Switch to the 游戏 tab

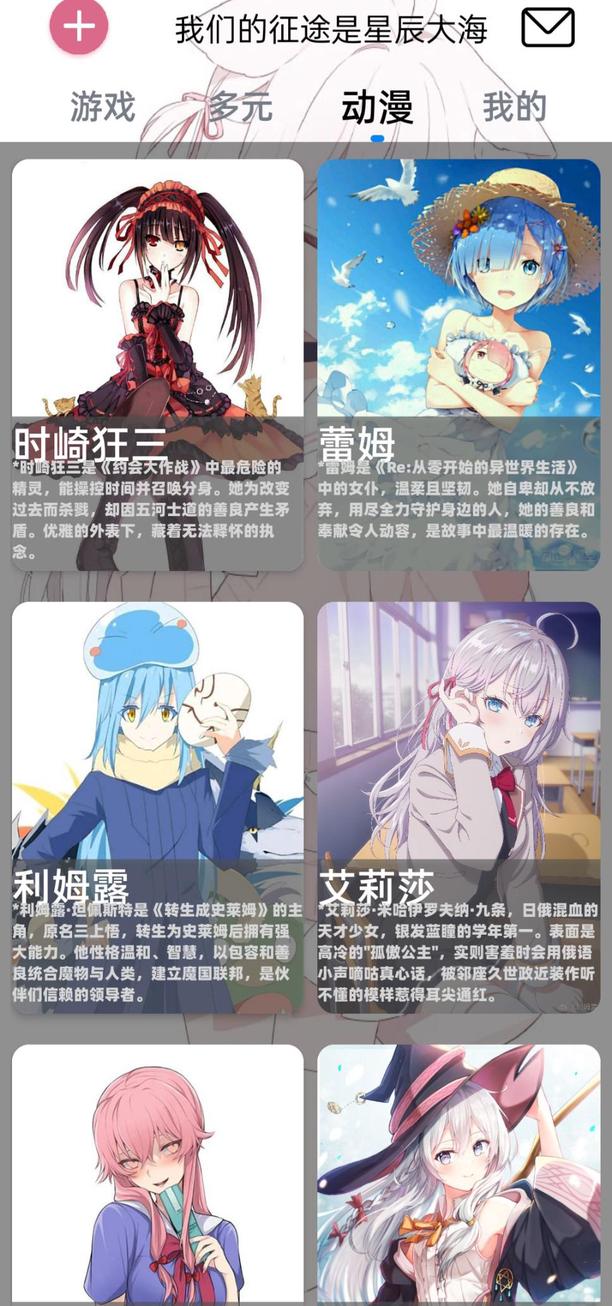click(x=102, y=106)
